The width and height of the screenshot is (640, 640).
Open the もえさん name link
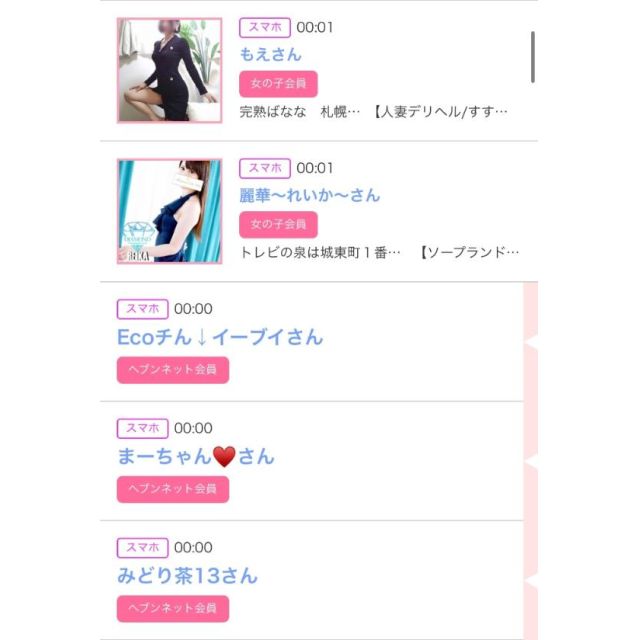click(x=270, y=54)
